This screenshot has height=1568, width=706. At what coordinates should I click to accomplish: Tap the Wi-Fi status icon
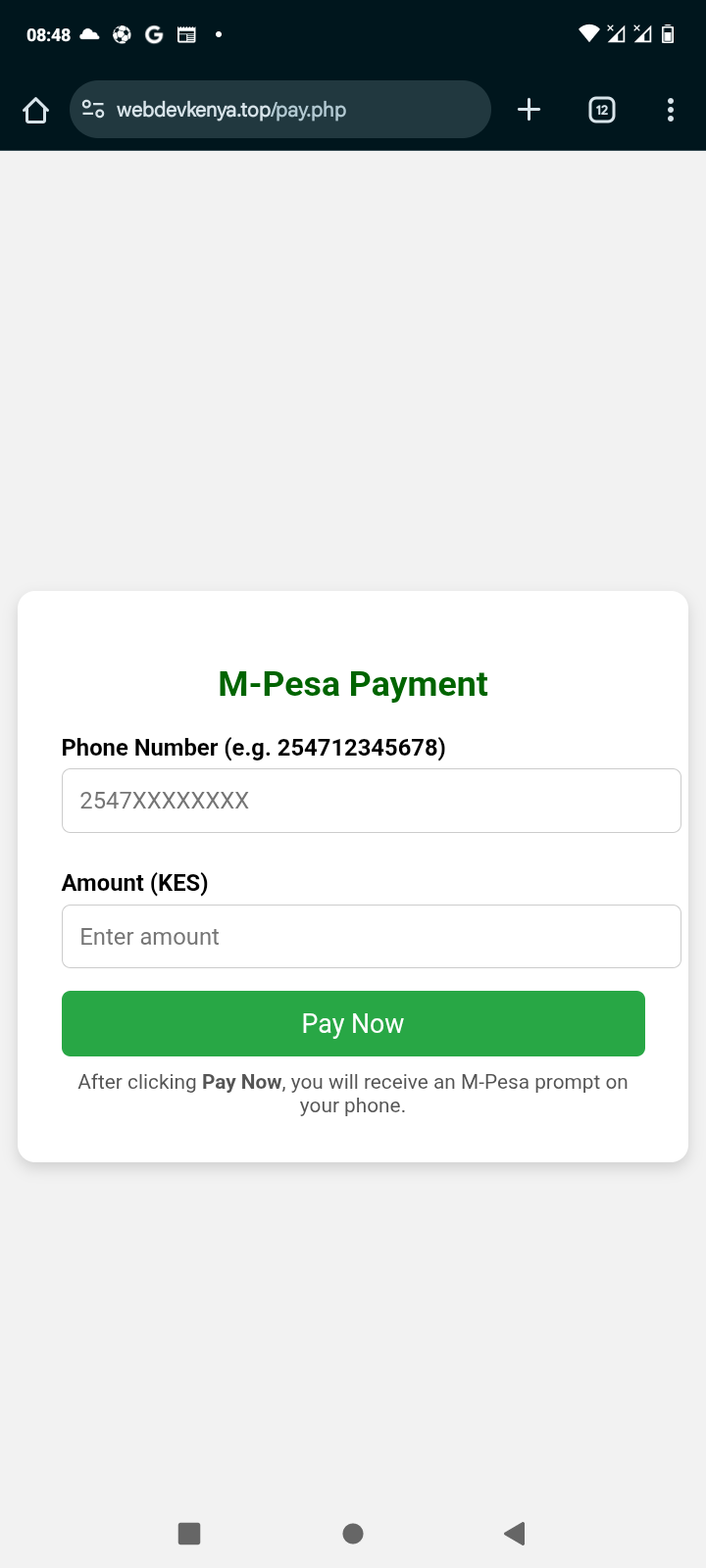pos(588,32)
